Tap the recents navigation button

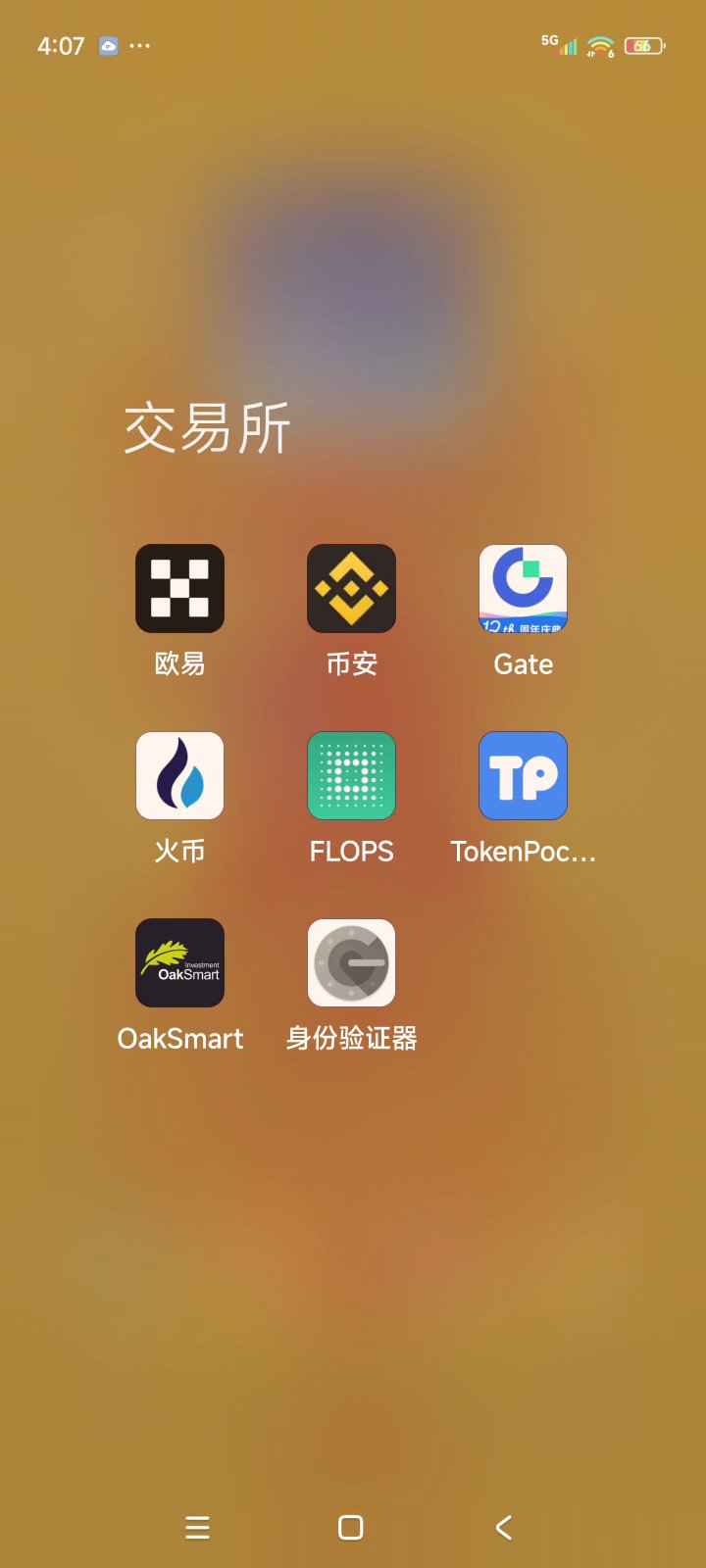(198, 1527)
